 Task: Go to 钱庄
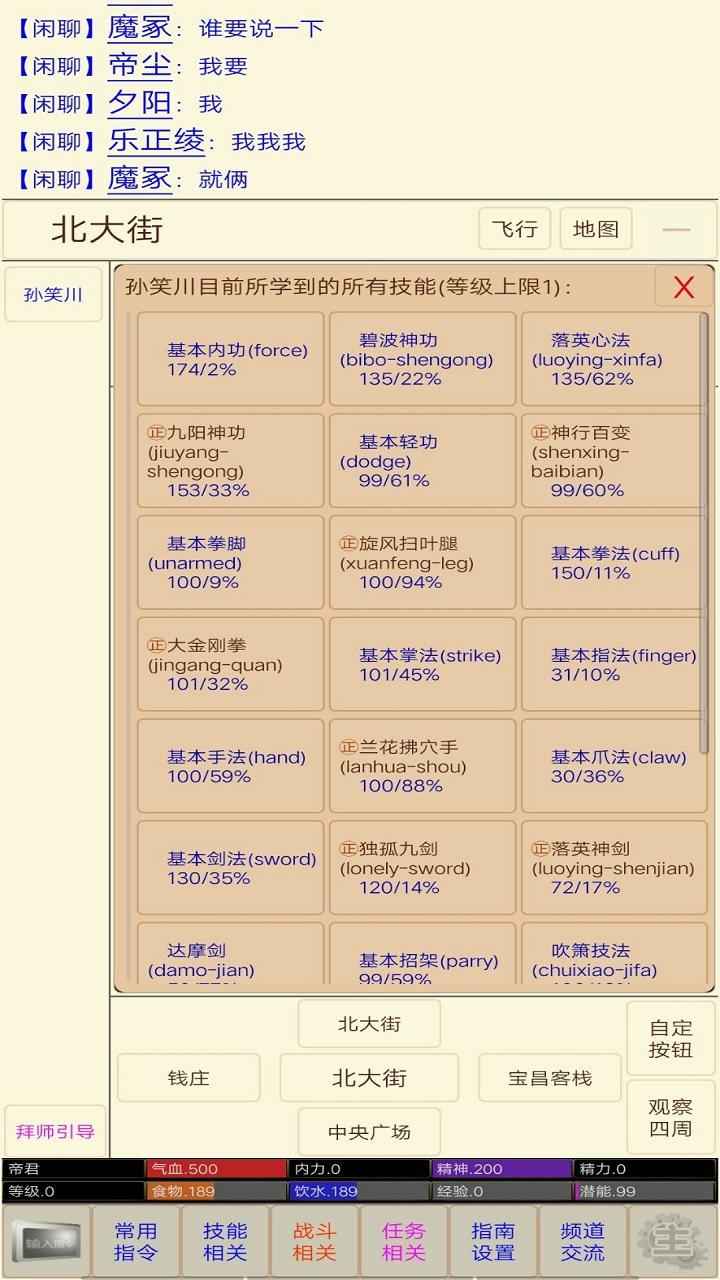pyautogui.click(x=188, y=1078)
